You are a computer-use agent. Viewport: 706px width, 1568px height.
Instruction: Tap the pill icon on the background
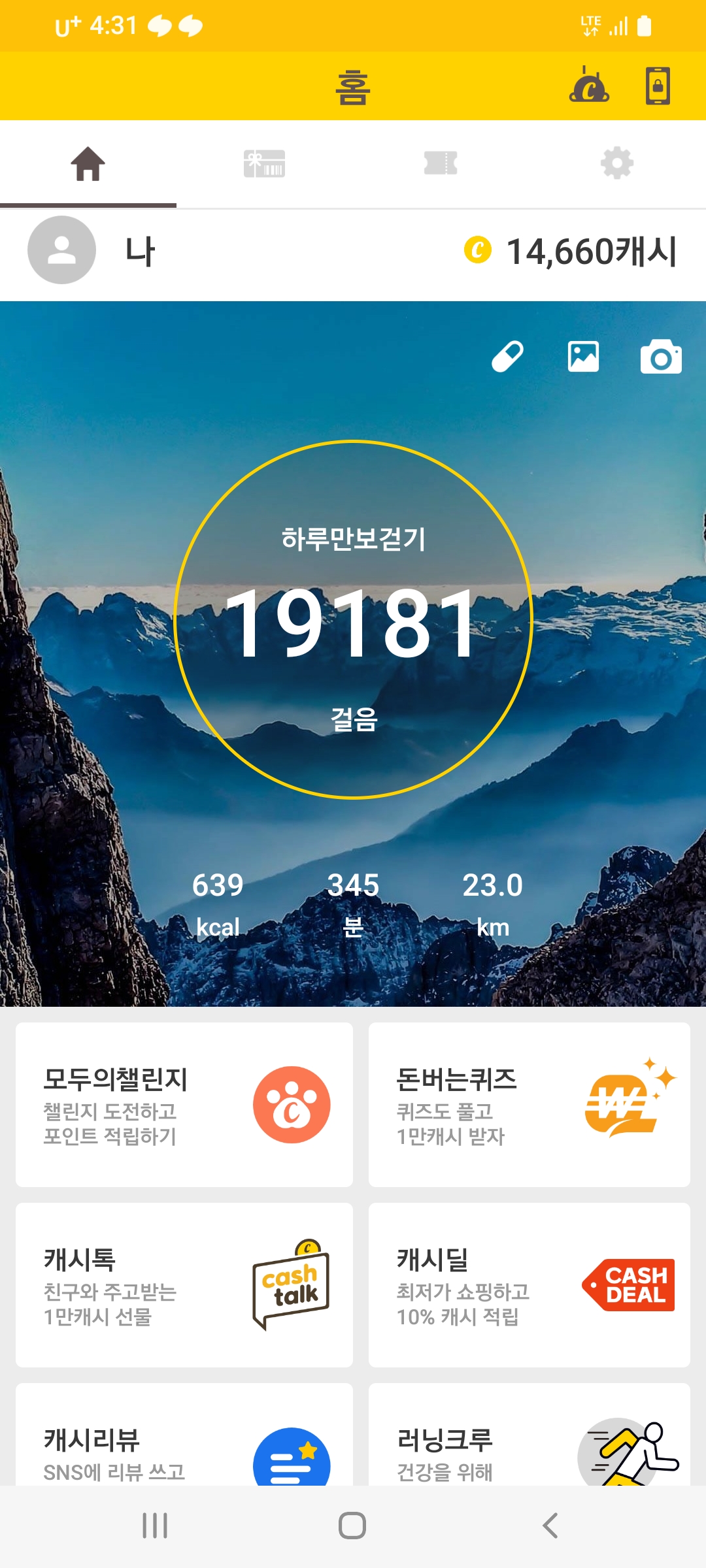507,357
